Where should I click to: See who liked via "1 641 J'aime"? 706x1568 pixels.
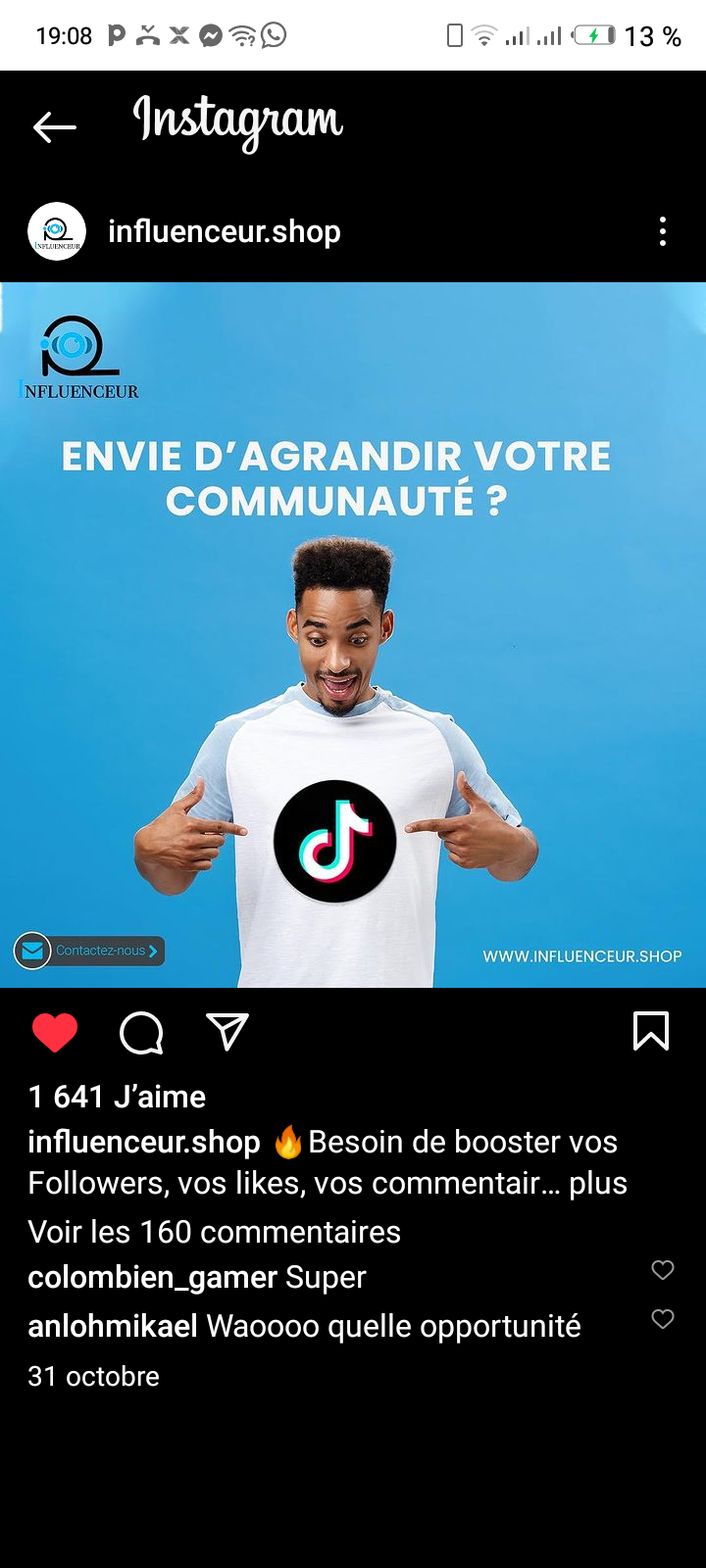pos(118,1097)
